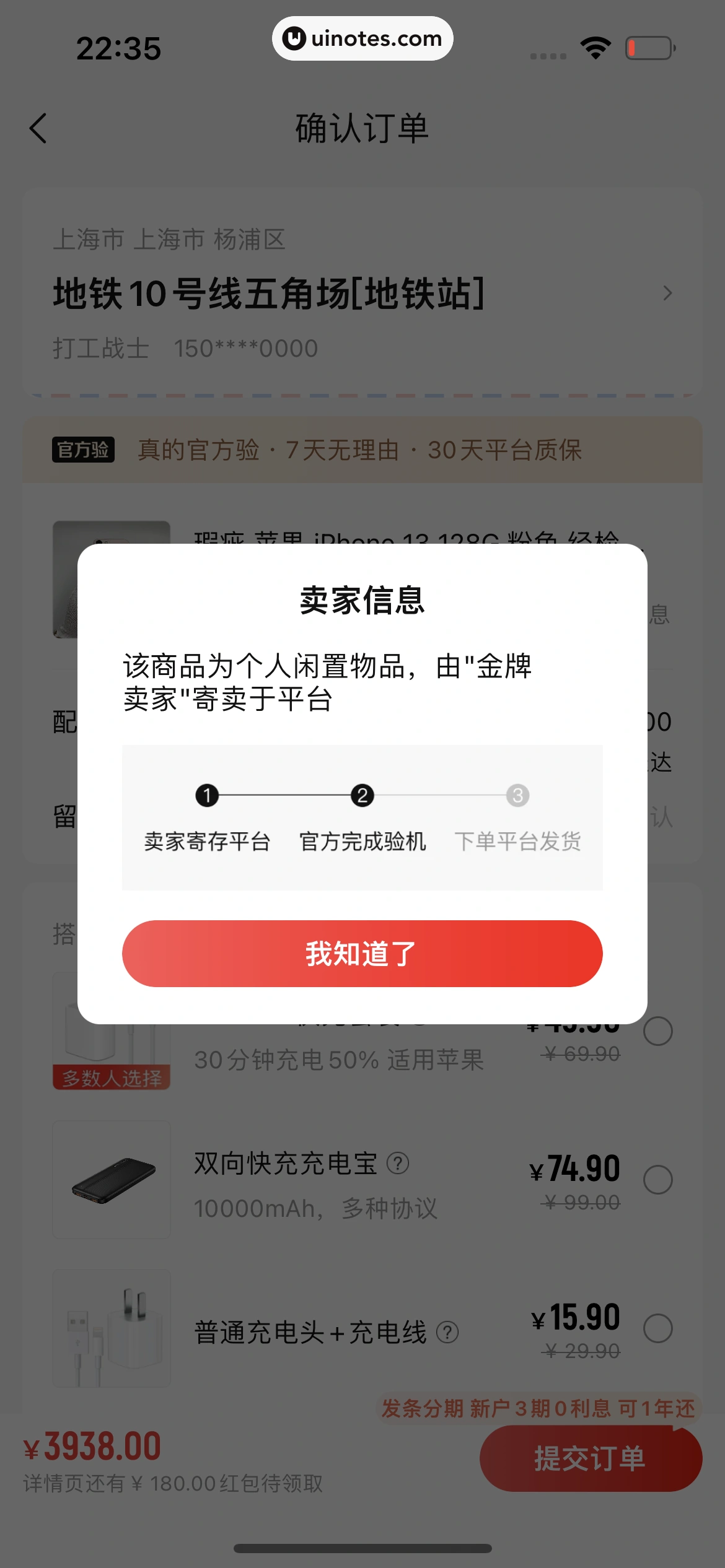Image resolution: width=725 pixels, height=1568 pixels.
Task: Click the power bank product thumbnail
Action: click(x=111, y=1179)
